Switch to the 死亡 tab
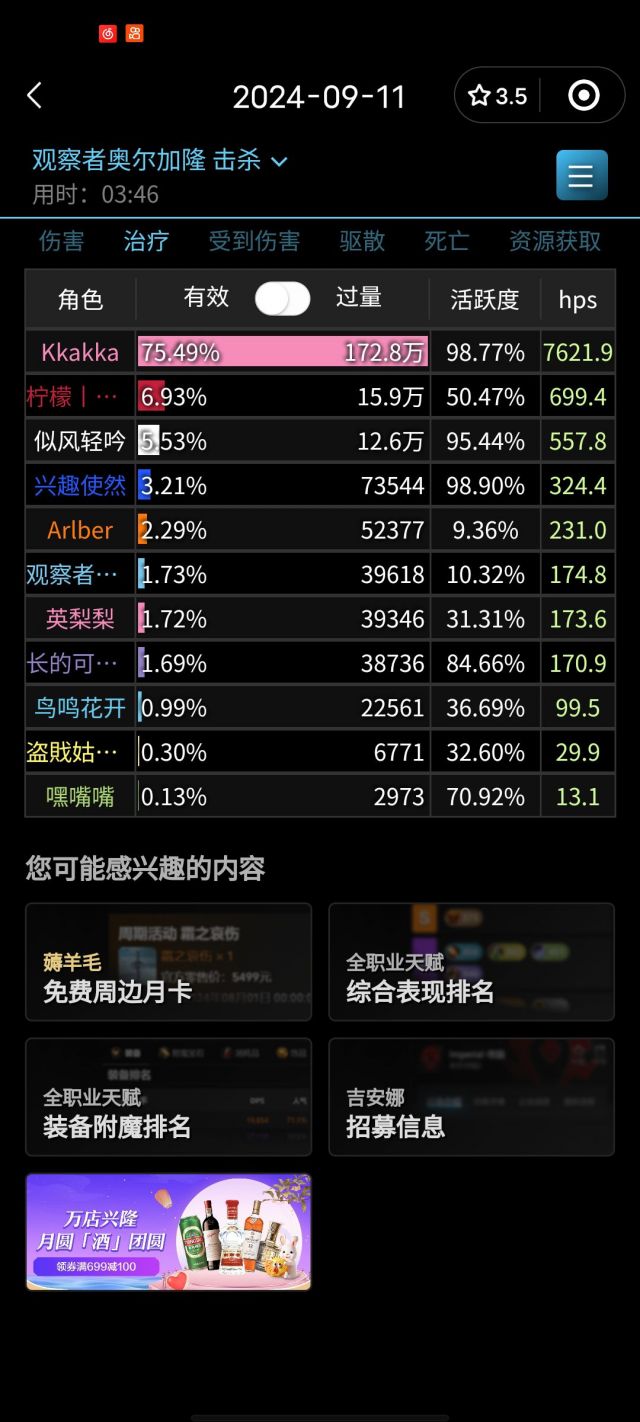The height and width of the screenshot is (1422, 640). 447,241
